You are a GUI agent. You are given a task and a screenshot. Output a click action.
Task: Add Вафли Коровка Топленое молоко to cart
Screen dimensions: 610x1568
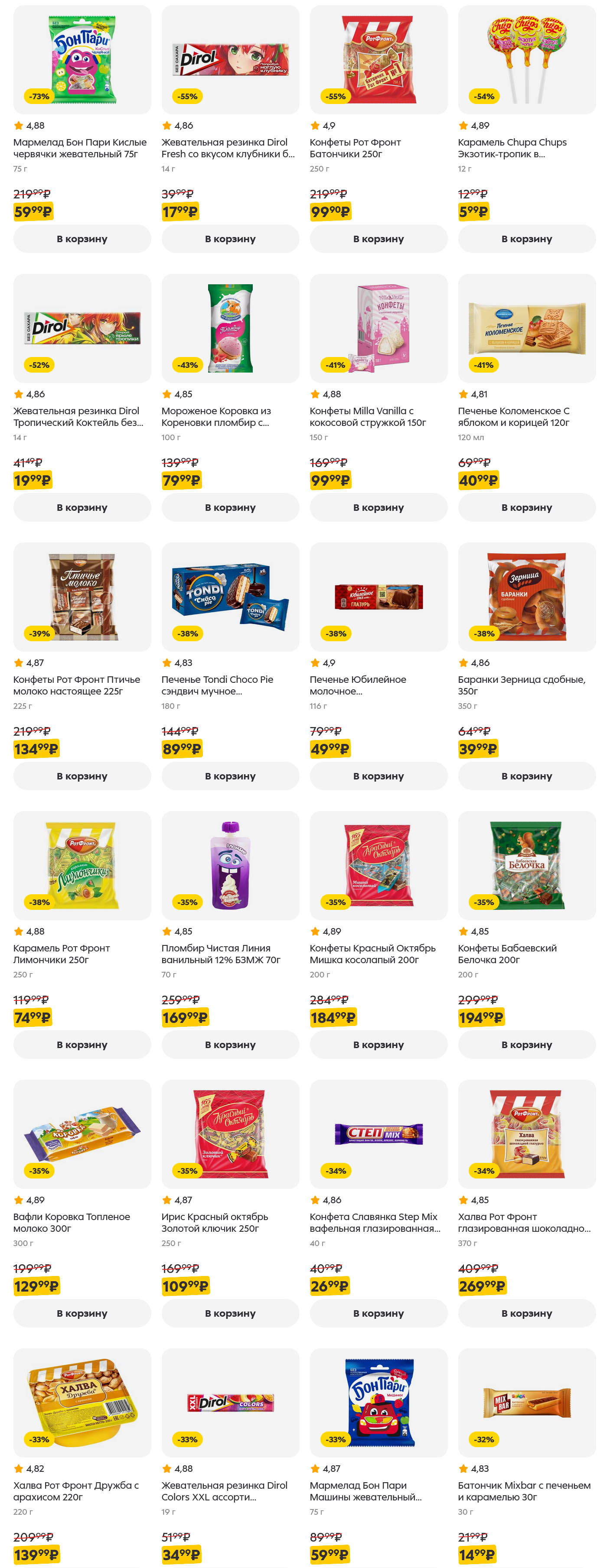pyautogui.click(x=82, y=1313)
